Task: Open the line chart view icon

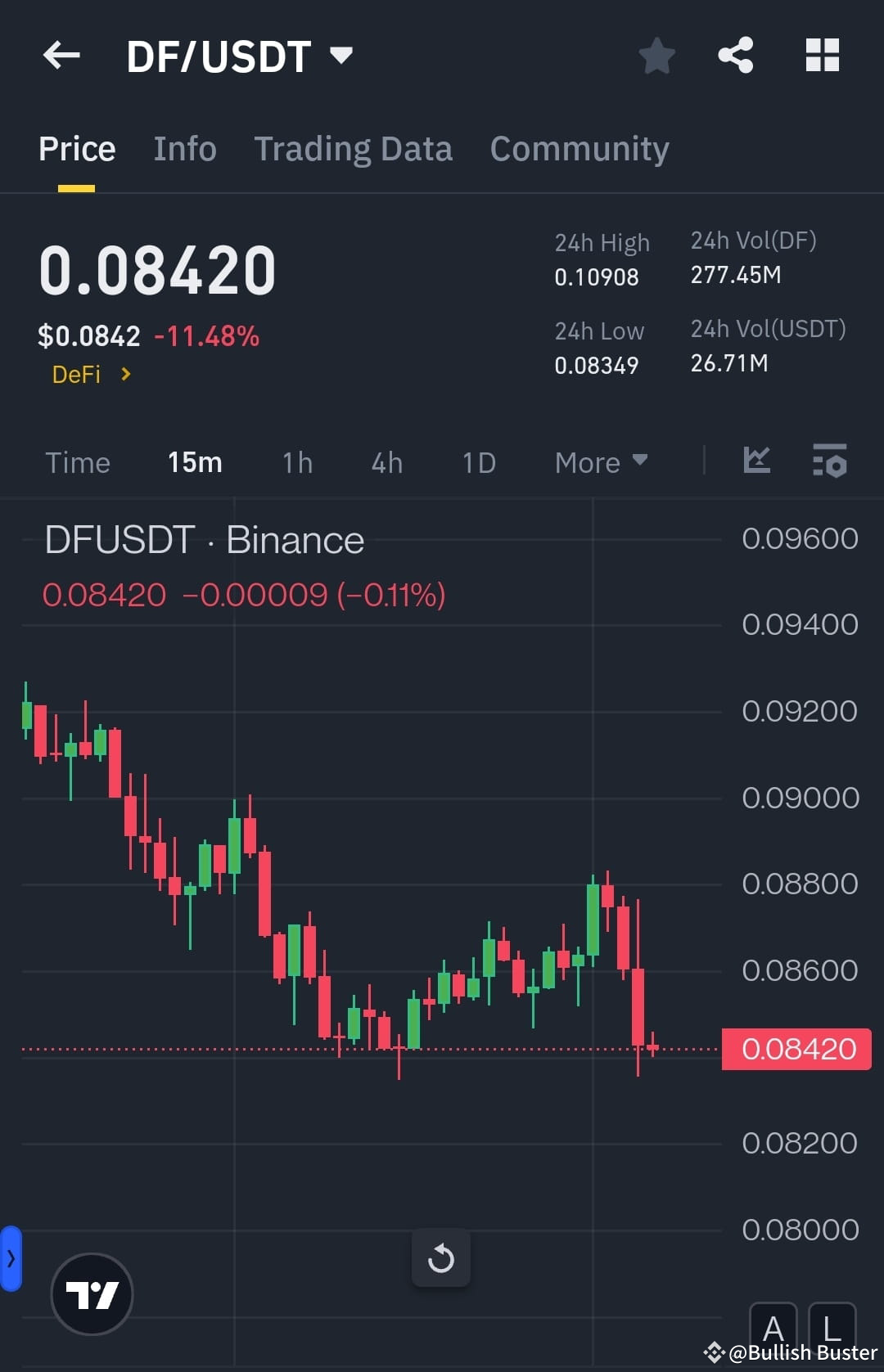Action: pos(757,461)
